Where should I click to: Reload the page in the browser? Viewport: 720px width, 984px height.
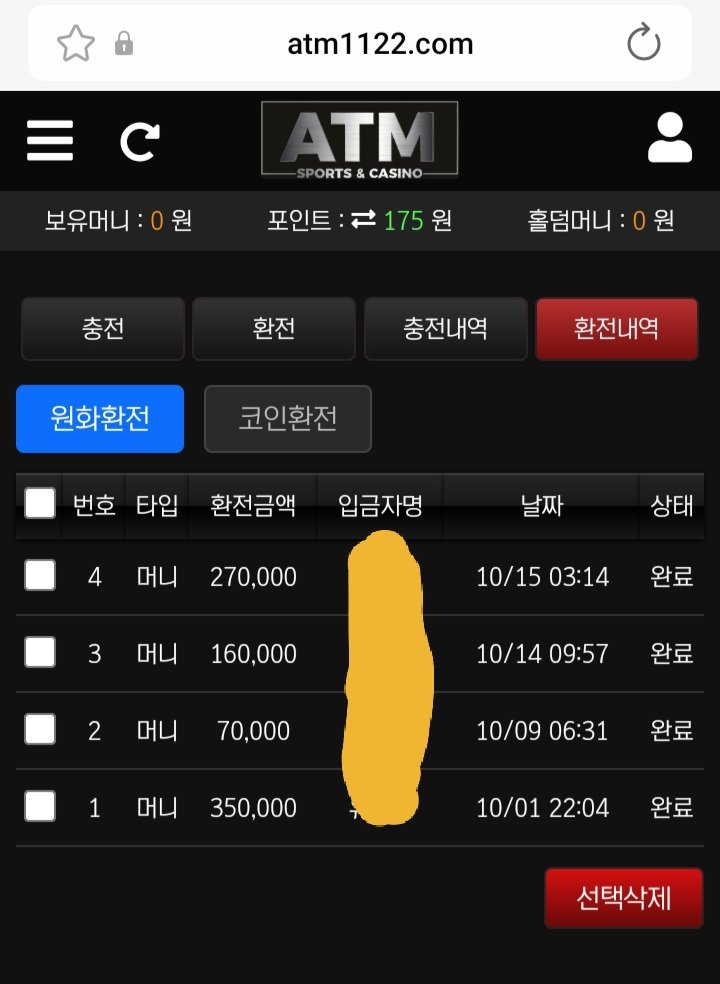[643, 44]
